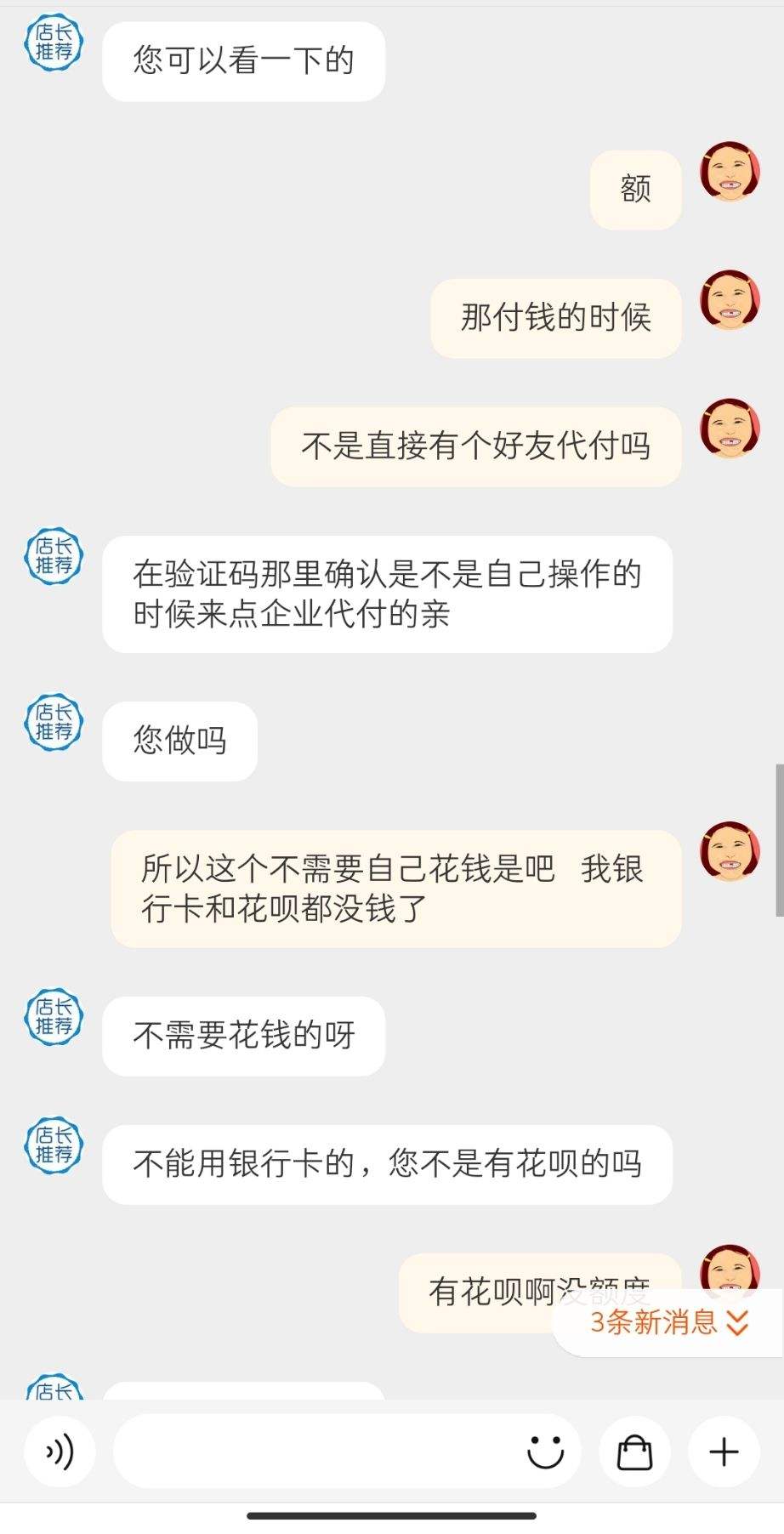The width and height of the screenshot is (784, 1534).
Task: Open the shopping bag panel
Action: coord(634,1452)
